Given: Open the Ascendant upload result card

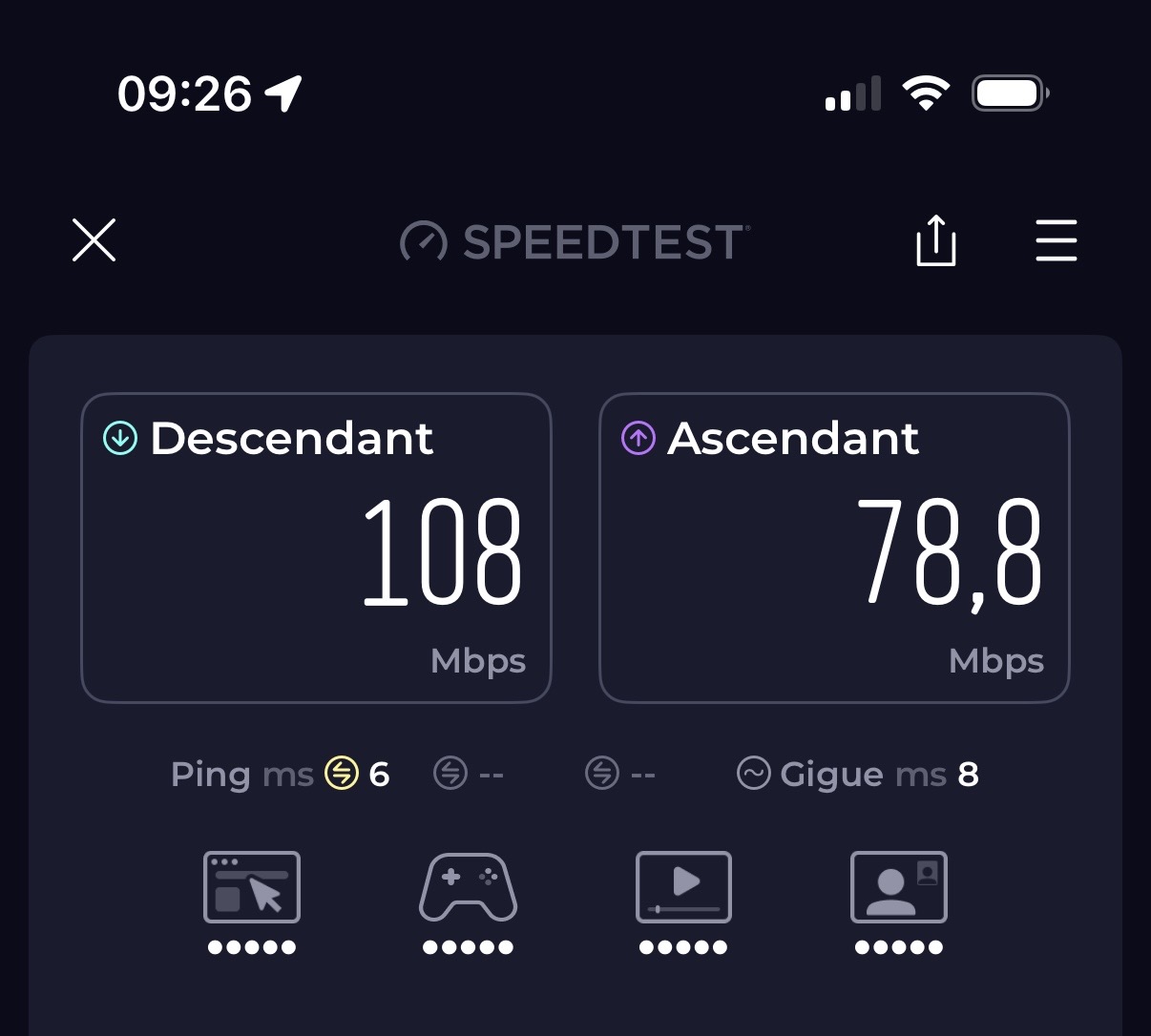Looking at the screenshot, I should (x=834, y=548).
